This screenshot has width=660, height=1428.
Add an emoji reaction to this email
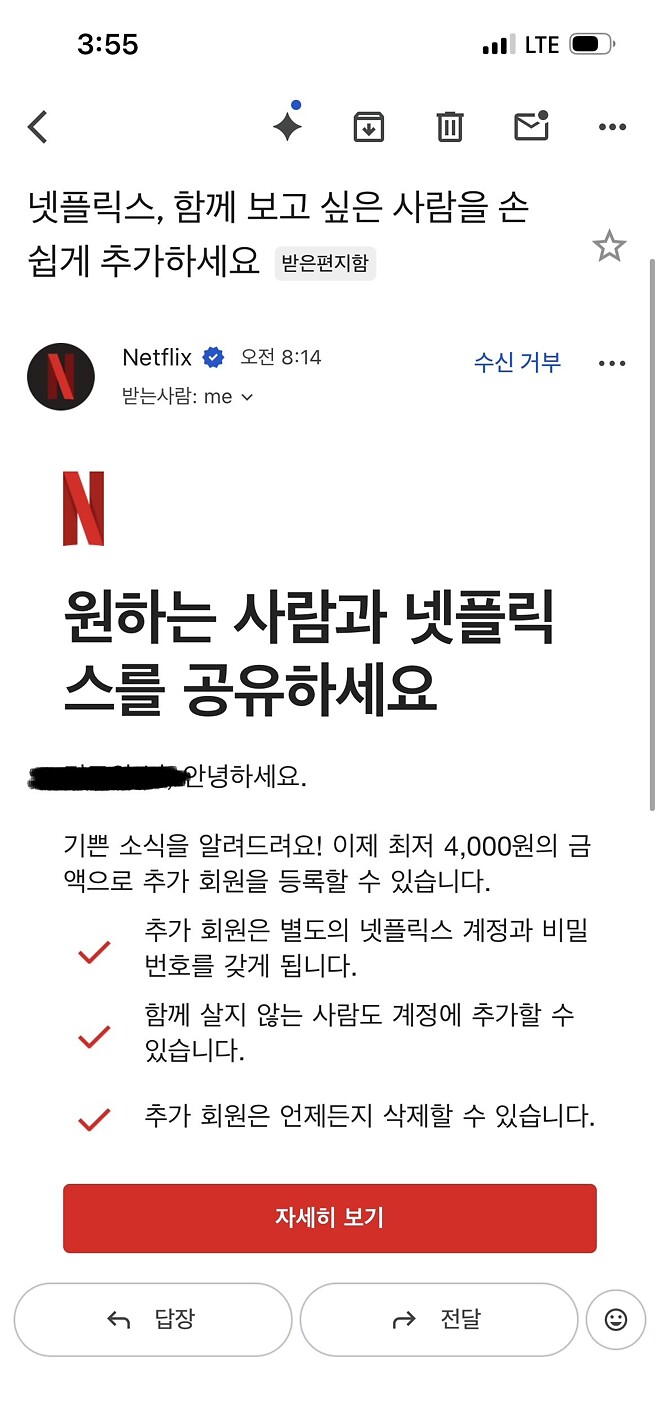(x=616, y=1320)
